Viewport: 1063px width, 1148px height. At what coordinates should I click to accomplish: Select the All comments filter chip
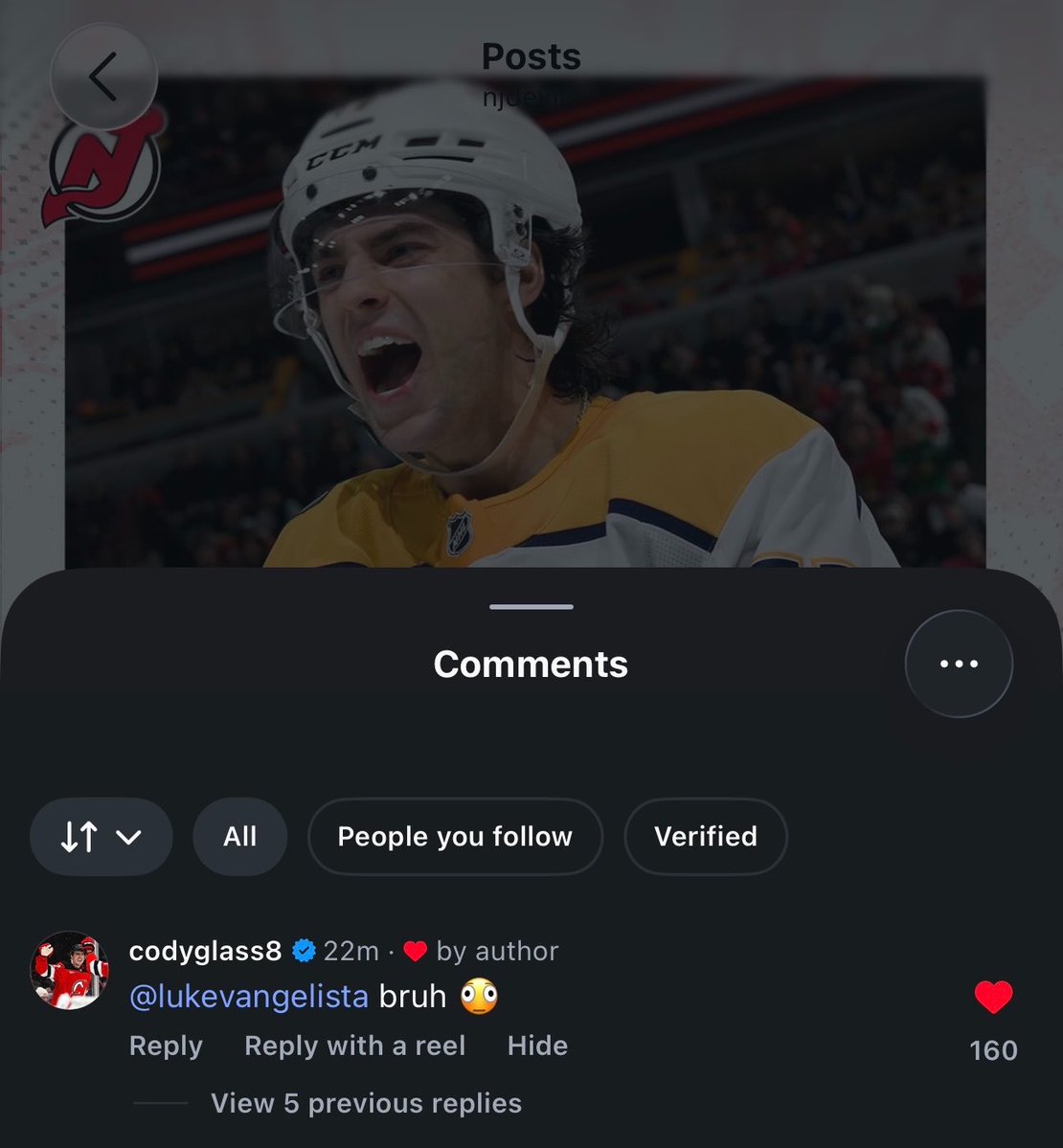pyautogui.click(x=240, y=836)
